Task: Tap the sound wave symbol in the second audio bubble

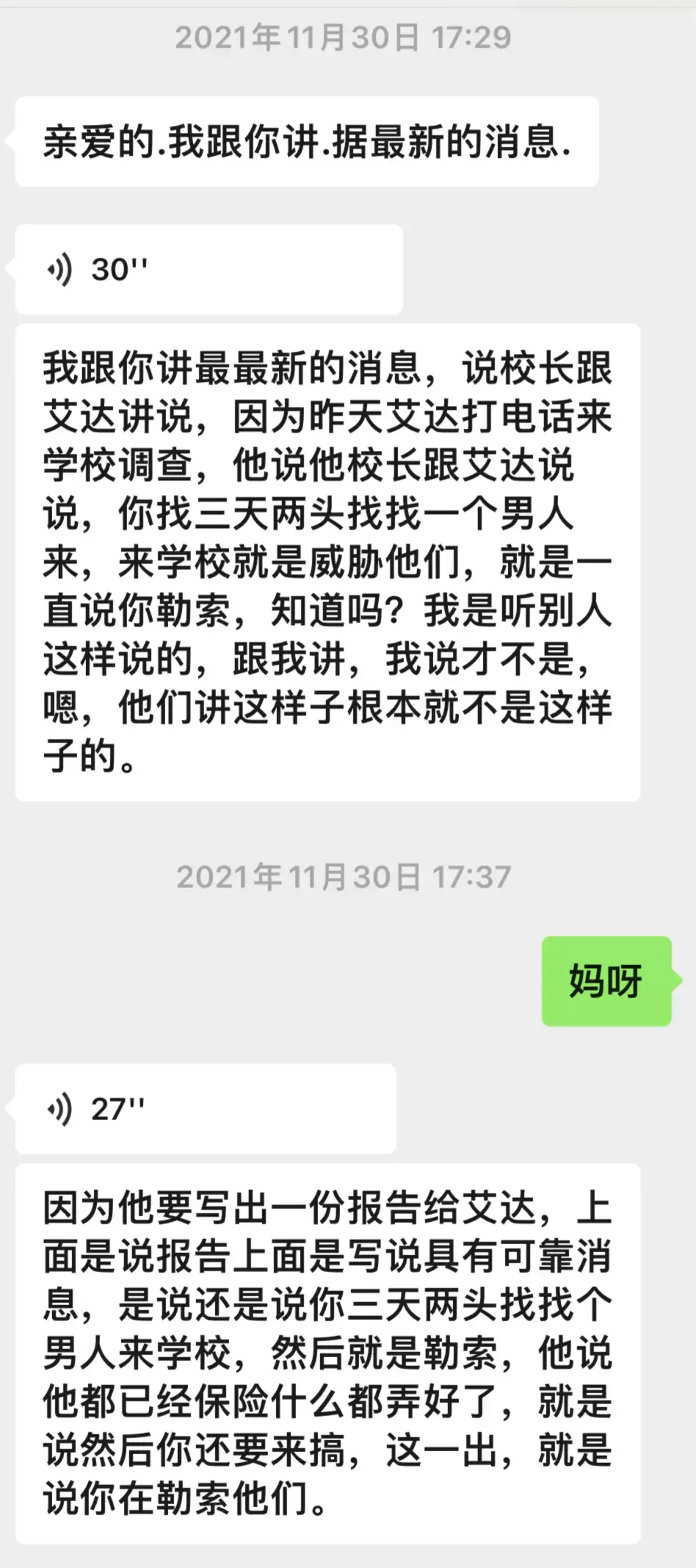Action: (x=60, y=1110)
